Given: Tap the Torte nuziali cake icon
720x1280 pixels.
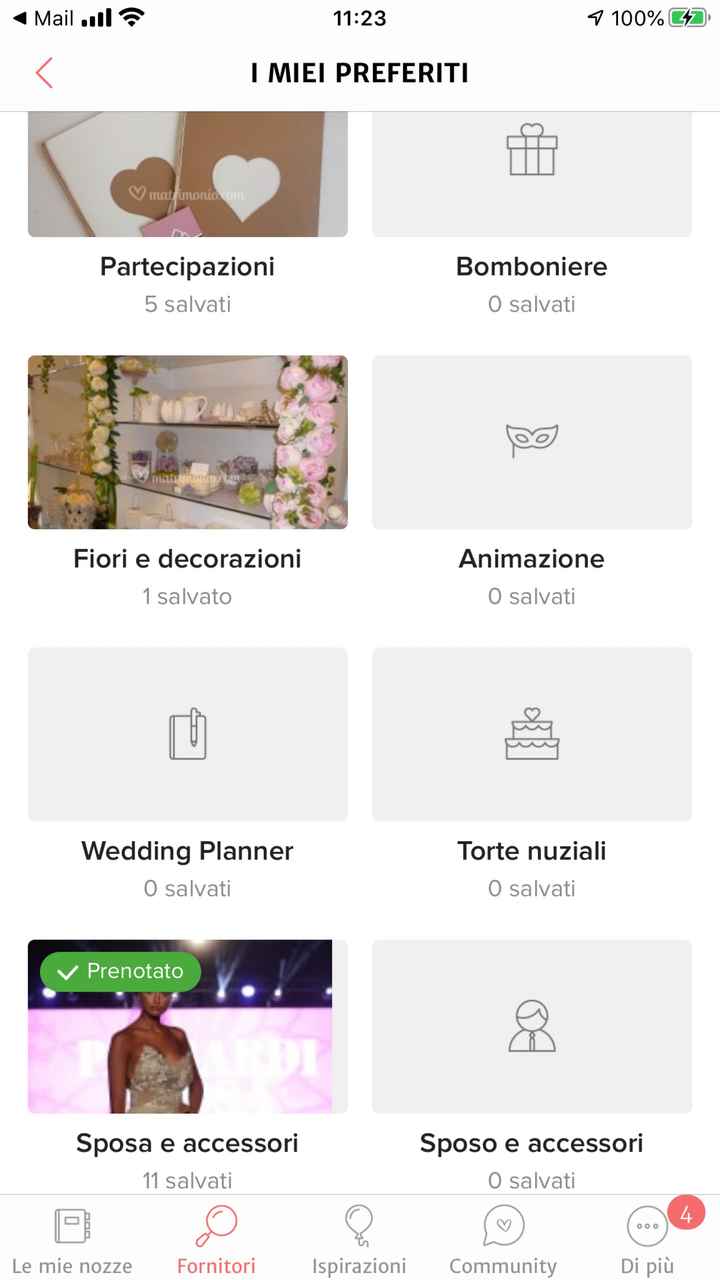Looking at the screenshot, I should tap(531, 733).
